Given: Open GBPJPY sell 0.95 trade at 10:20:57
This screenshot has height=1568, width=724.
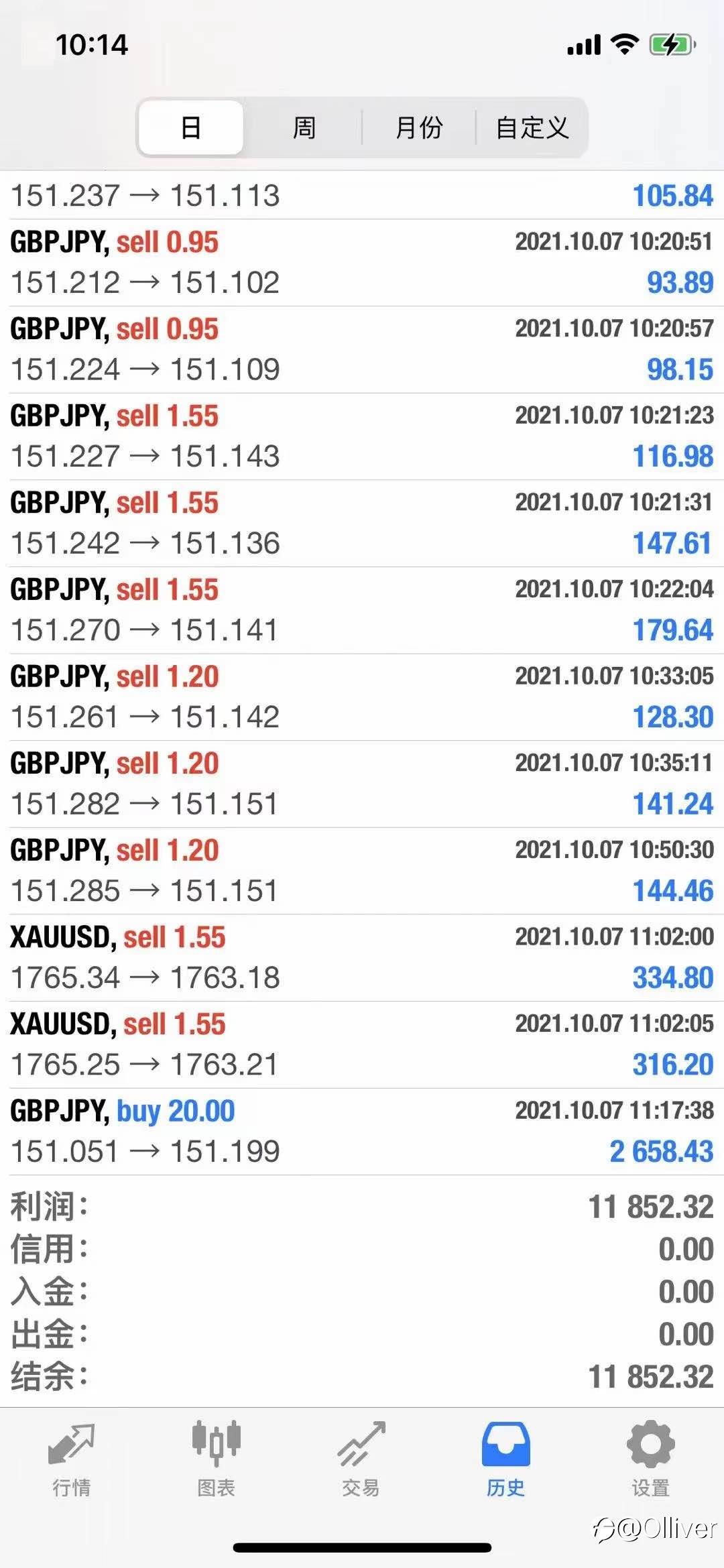Looking at the screenshot, I should [362, 350].
